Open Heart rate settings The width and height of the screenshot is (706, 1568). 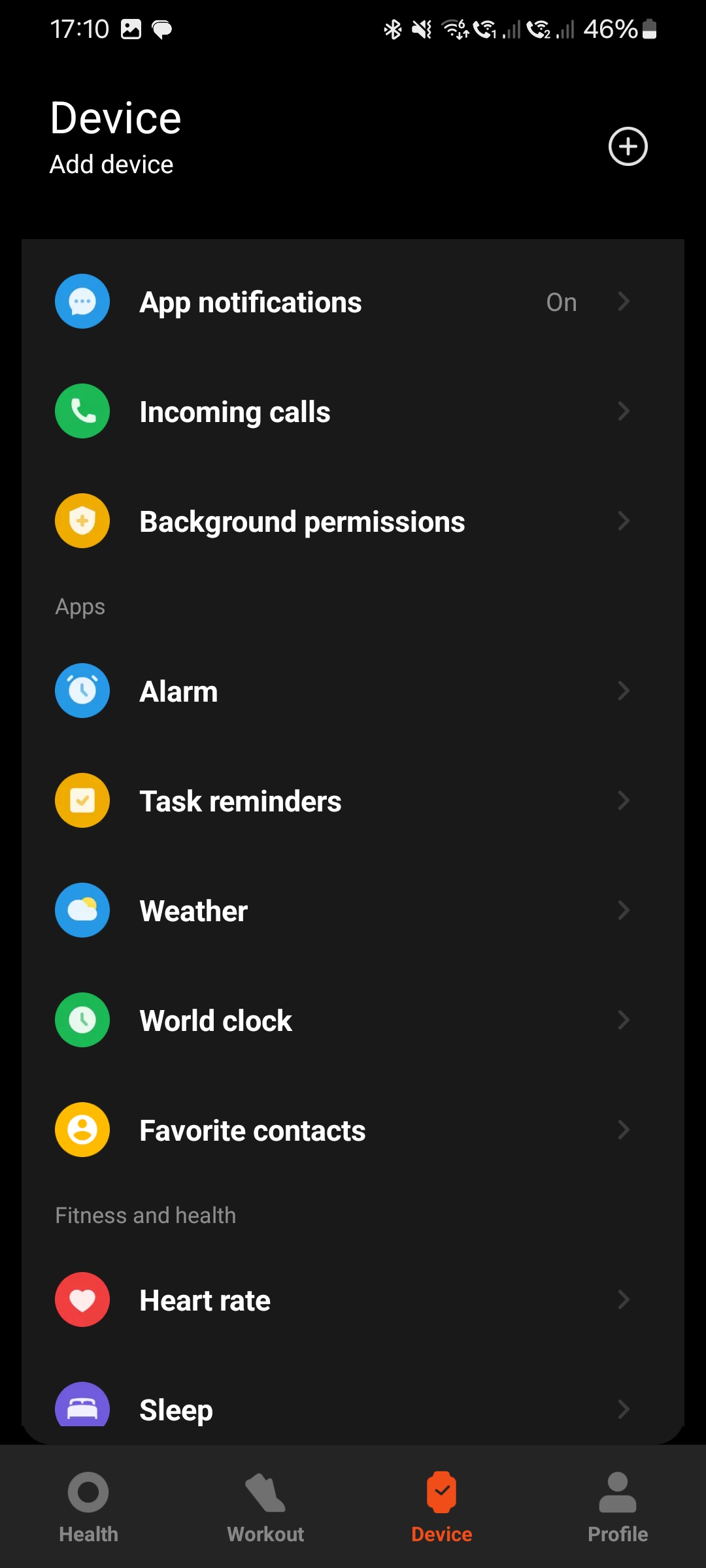pyautogui.click(x=353, y=1300)
